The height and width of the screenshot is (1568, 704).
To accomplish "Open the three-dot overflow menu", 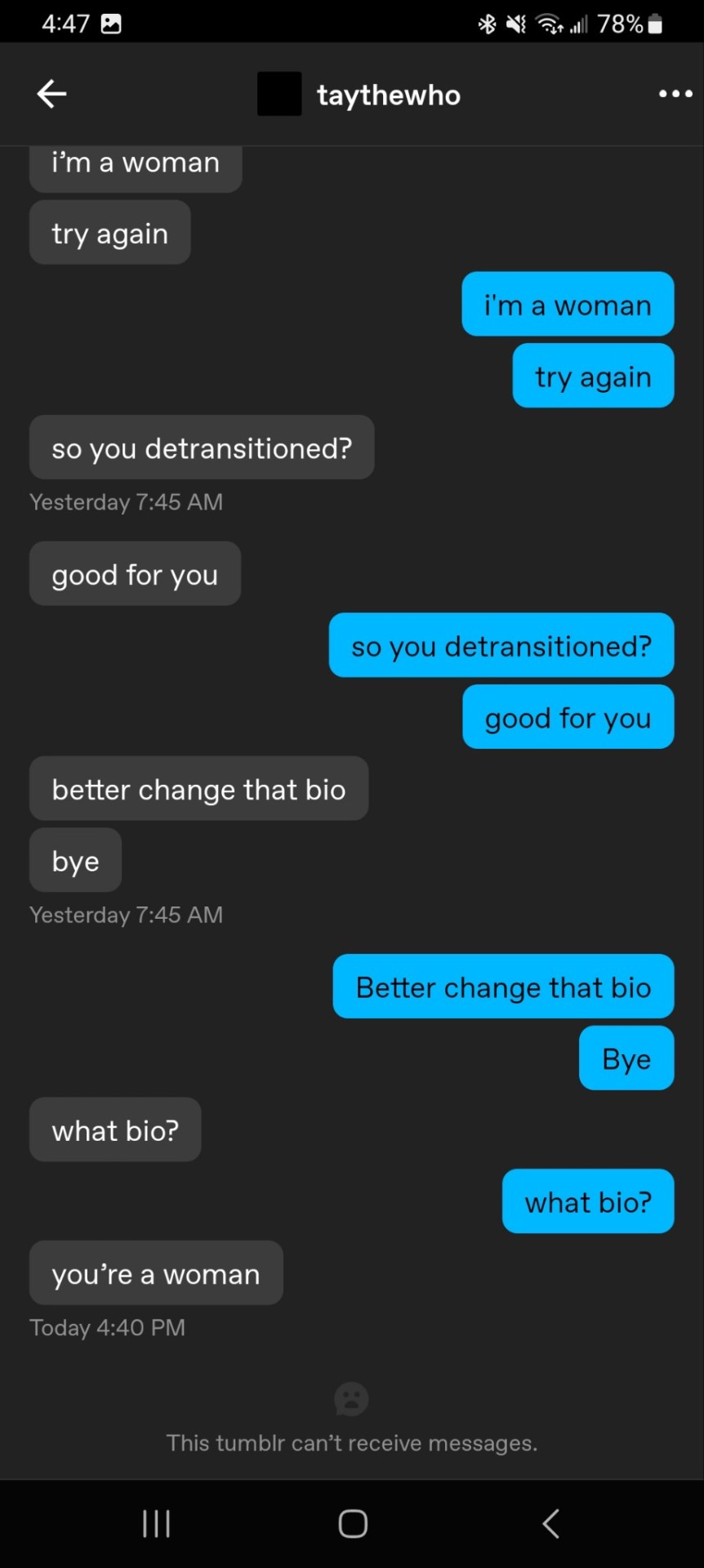I will click(675, 94).
